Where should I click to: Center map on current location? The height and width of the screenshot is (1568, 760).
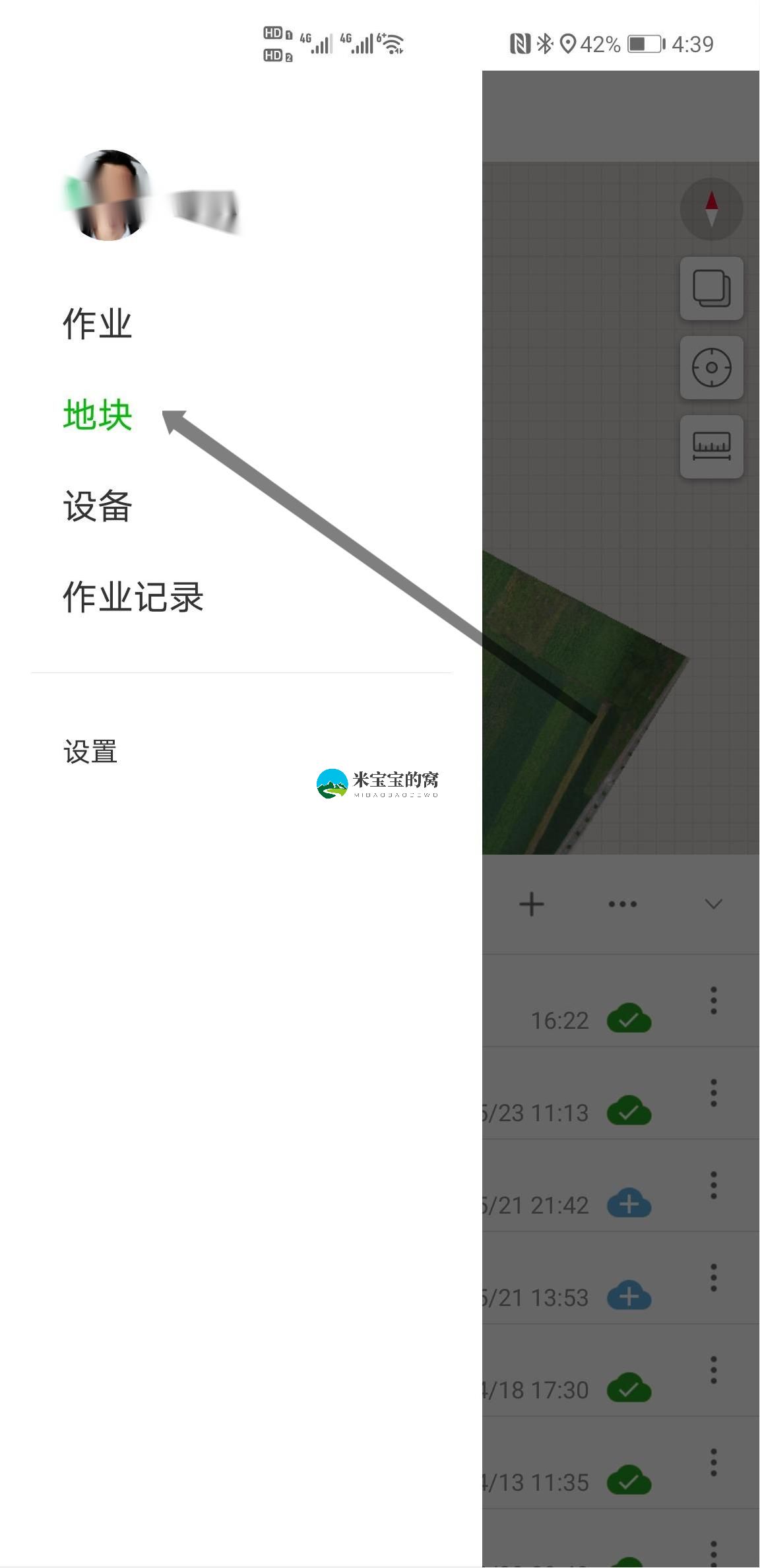[711, 368]
